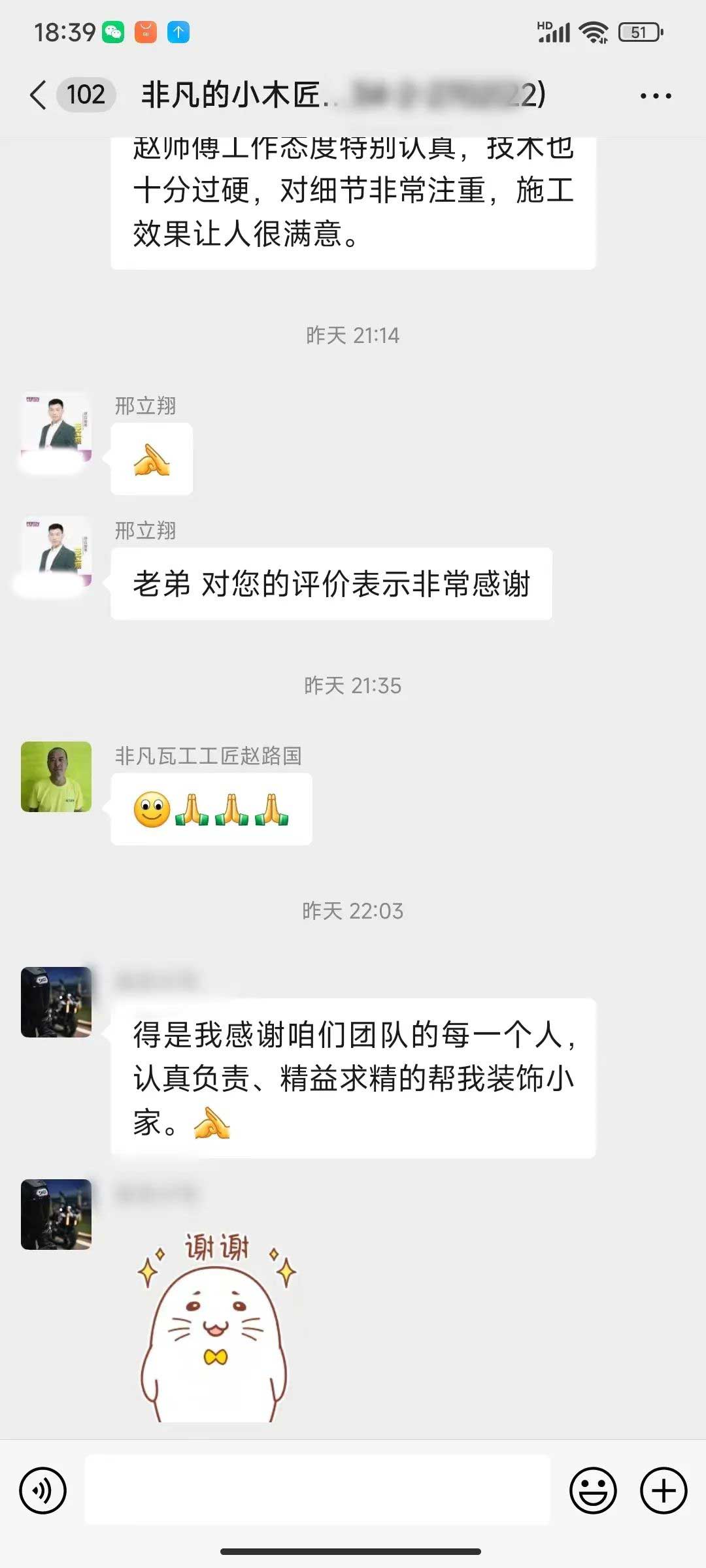Open the group chat details menu

pos(655,96)
